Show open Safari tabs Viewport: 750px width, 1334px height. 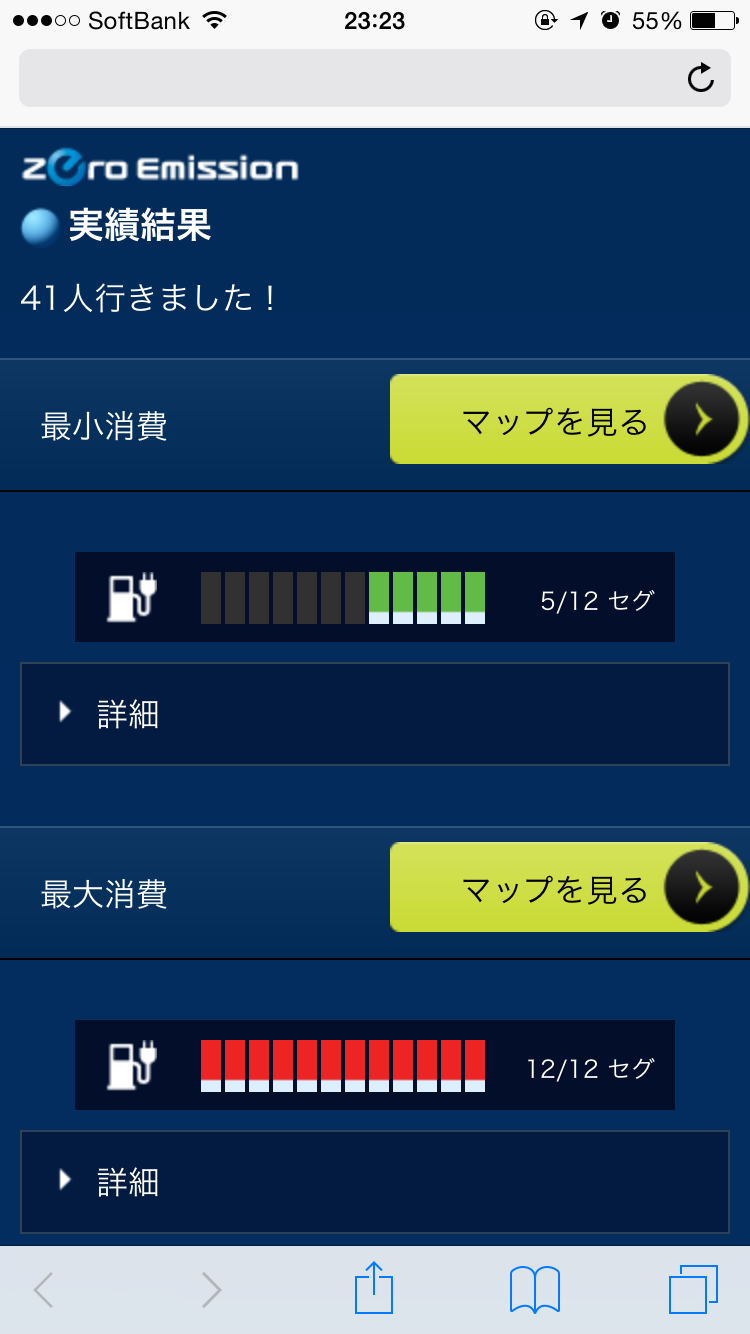[x=693, y=1289]
